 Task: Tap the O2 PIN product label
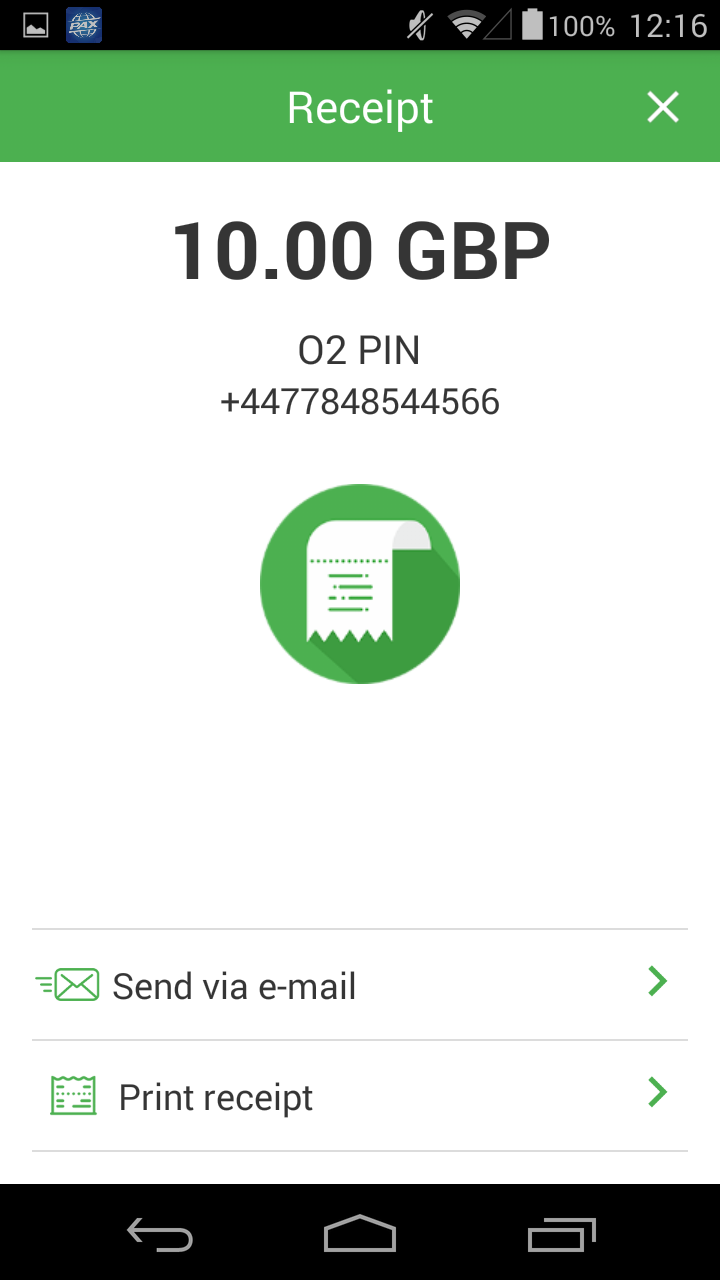[360, 350]
